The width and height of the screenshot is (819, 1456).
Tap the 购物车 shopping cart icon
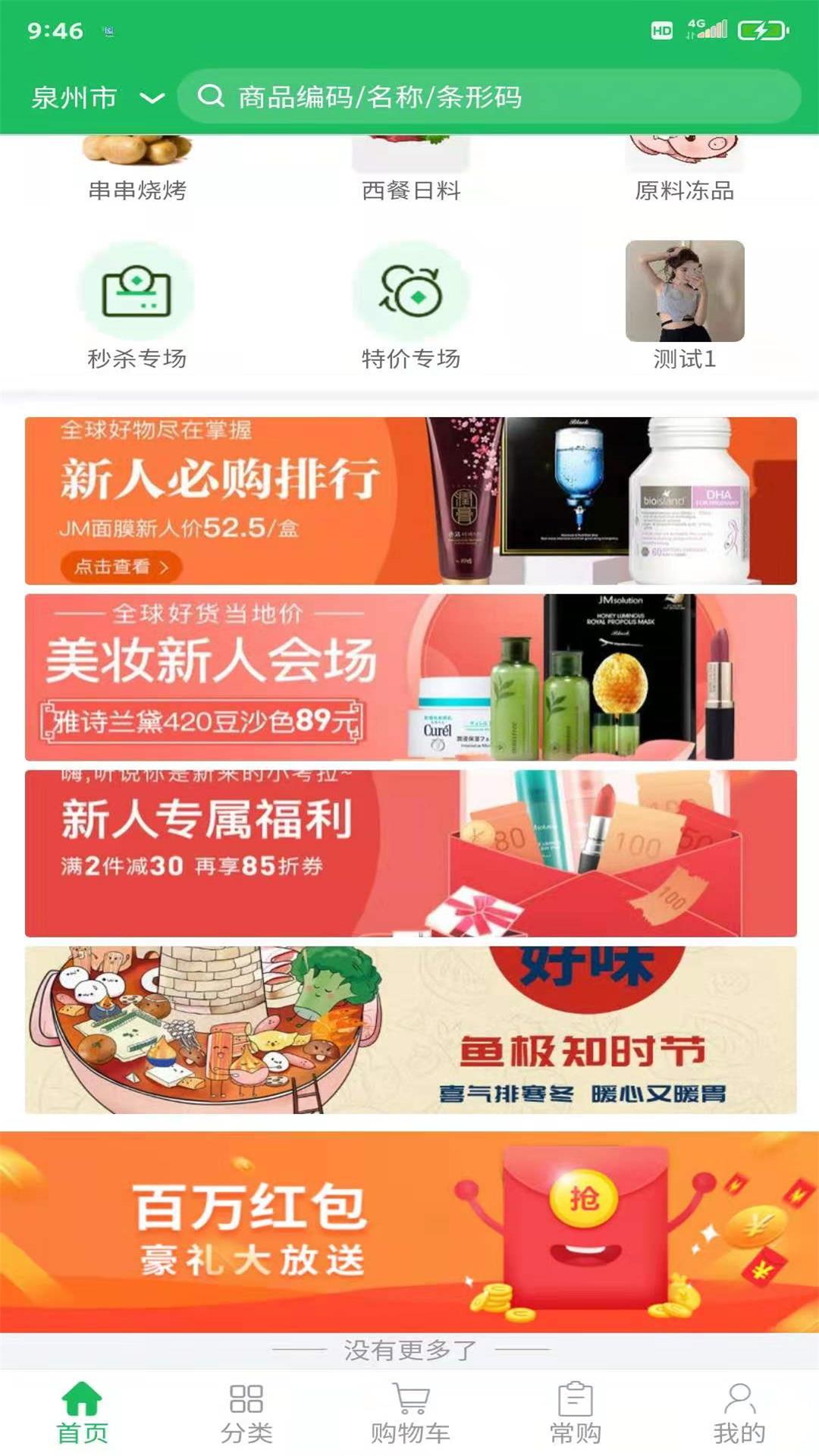pos(408,1407)
